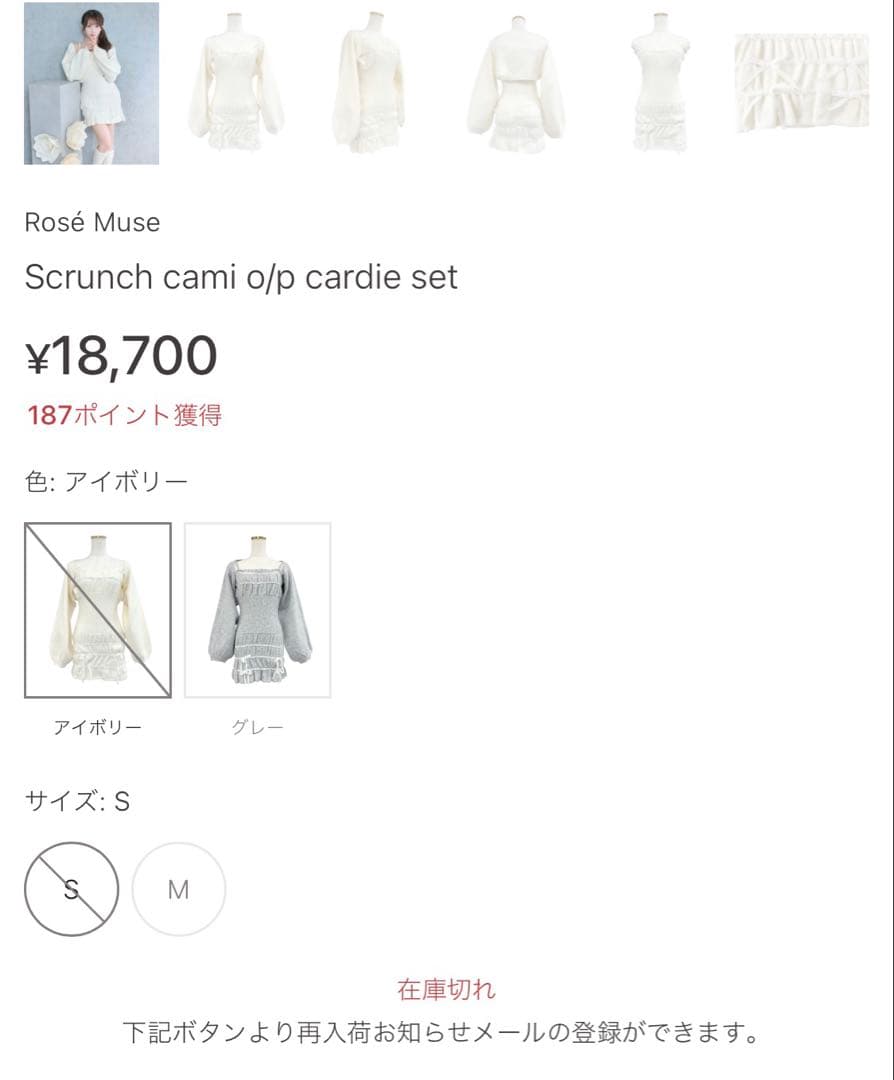Open the Scrunch cami o/p cardie set title
The width and height of the screenshot is (894, 1080).
241,277
